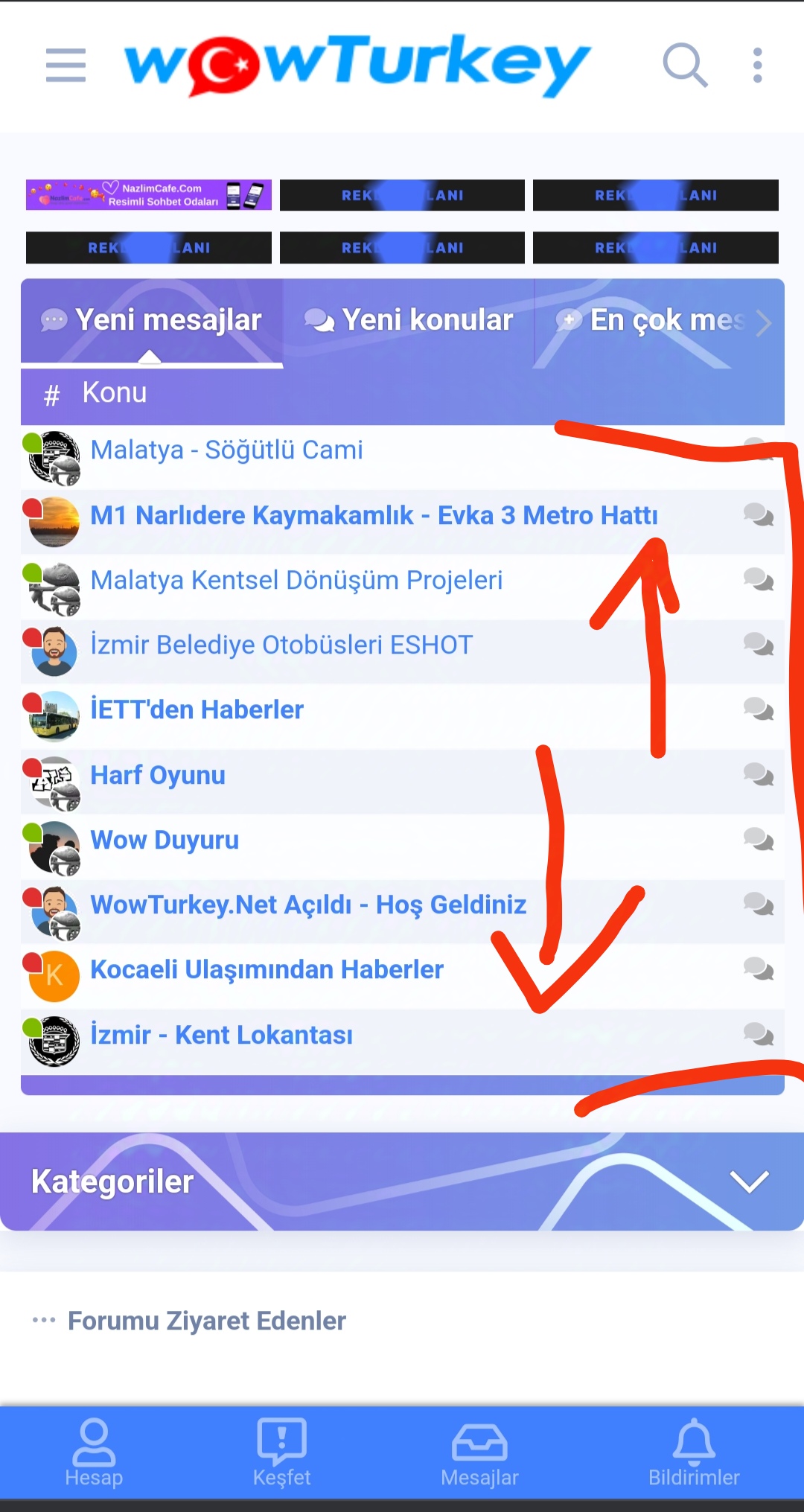This screenshot has width=804, height=1512.
Task: Open the search icon
Action: click(x=684, y=65)
